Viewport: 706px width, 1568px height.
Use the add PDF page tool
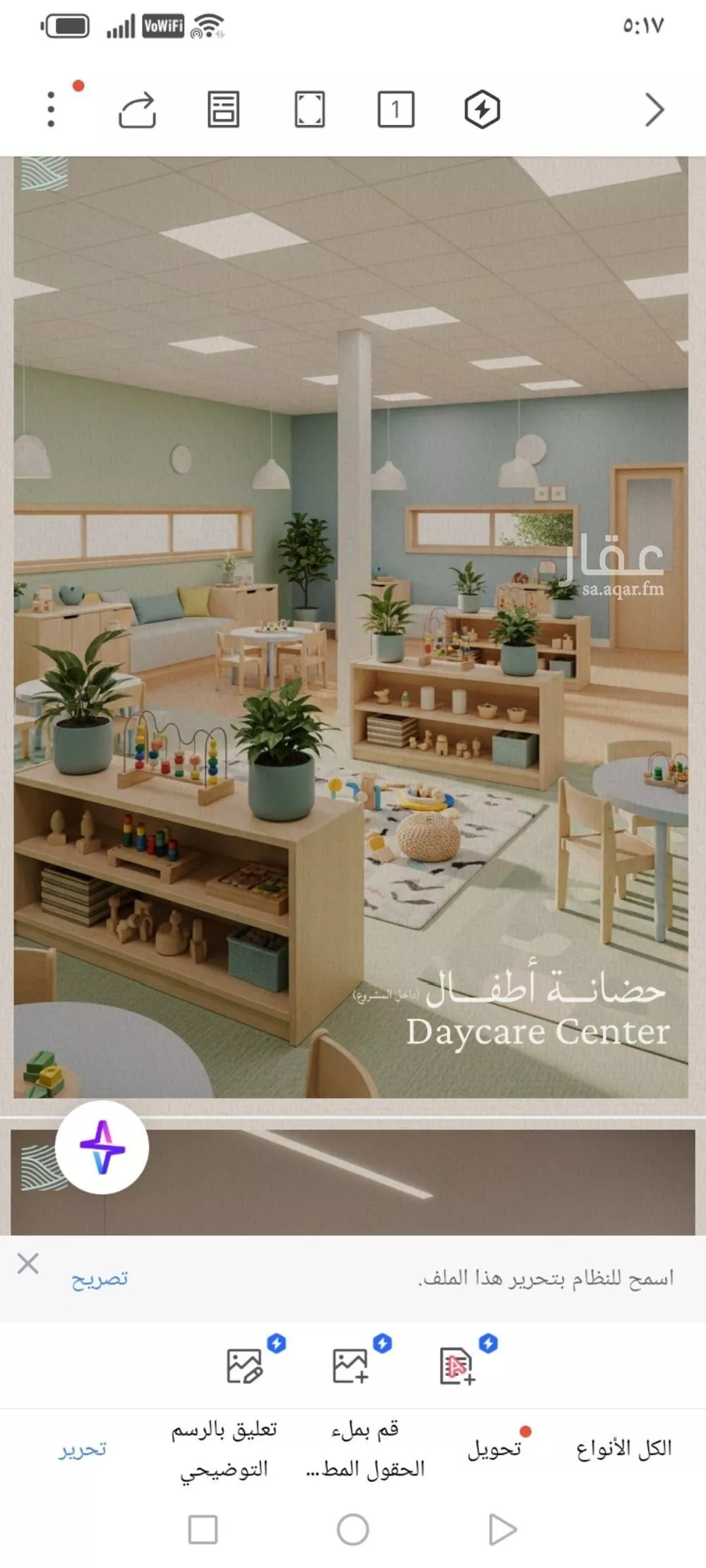[457, 1365]
